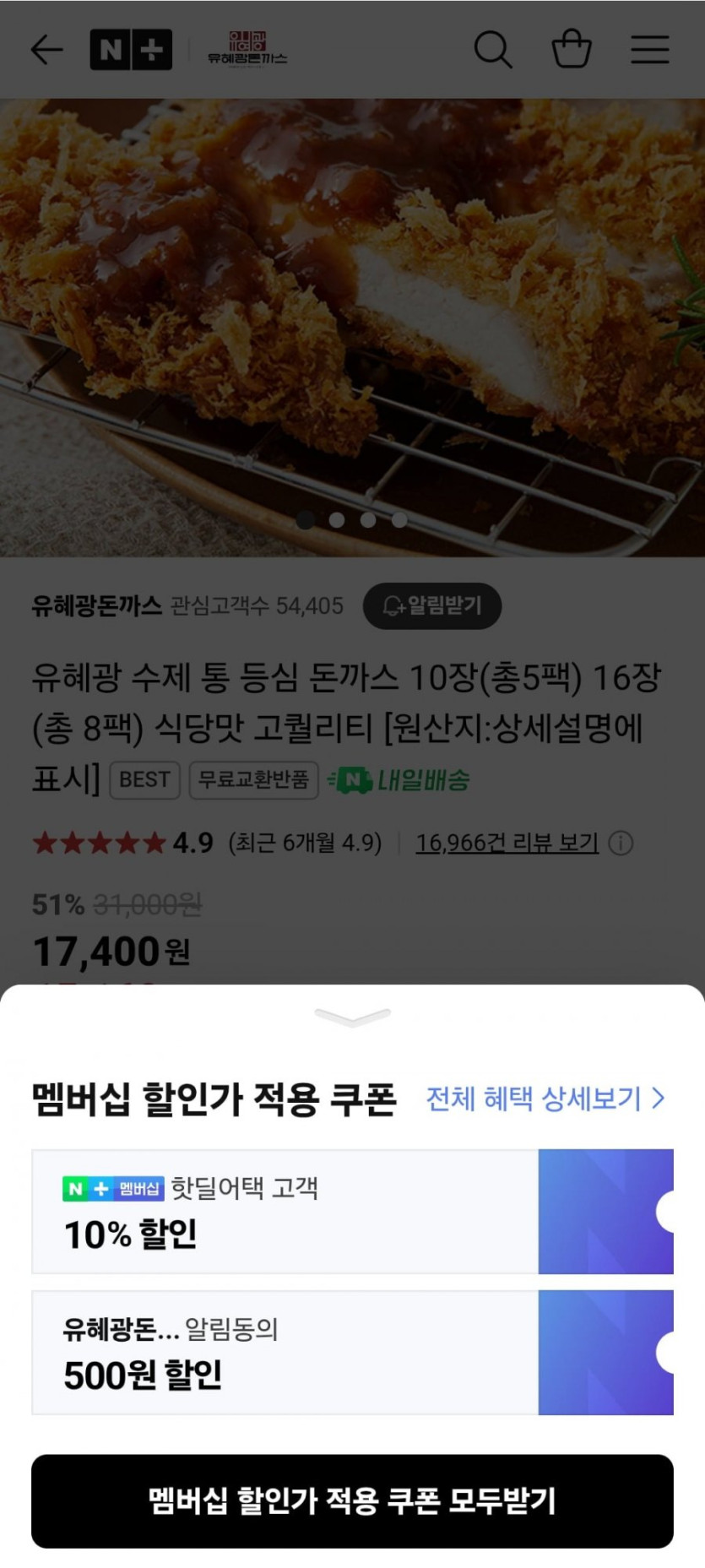Open the hamburger menu
This screenshot has width=705, height=1568.
(x=649, y=50)
